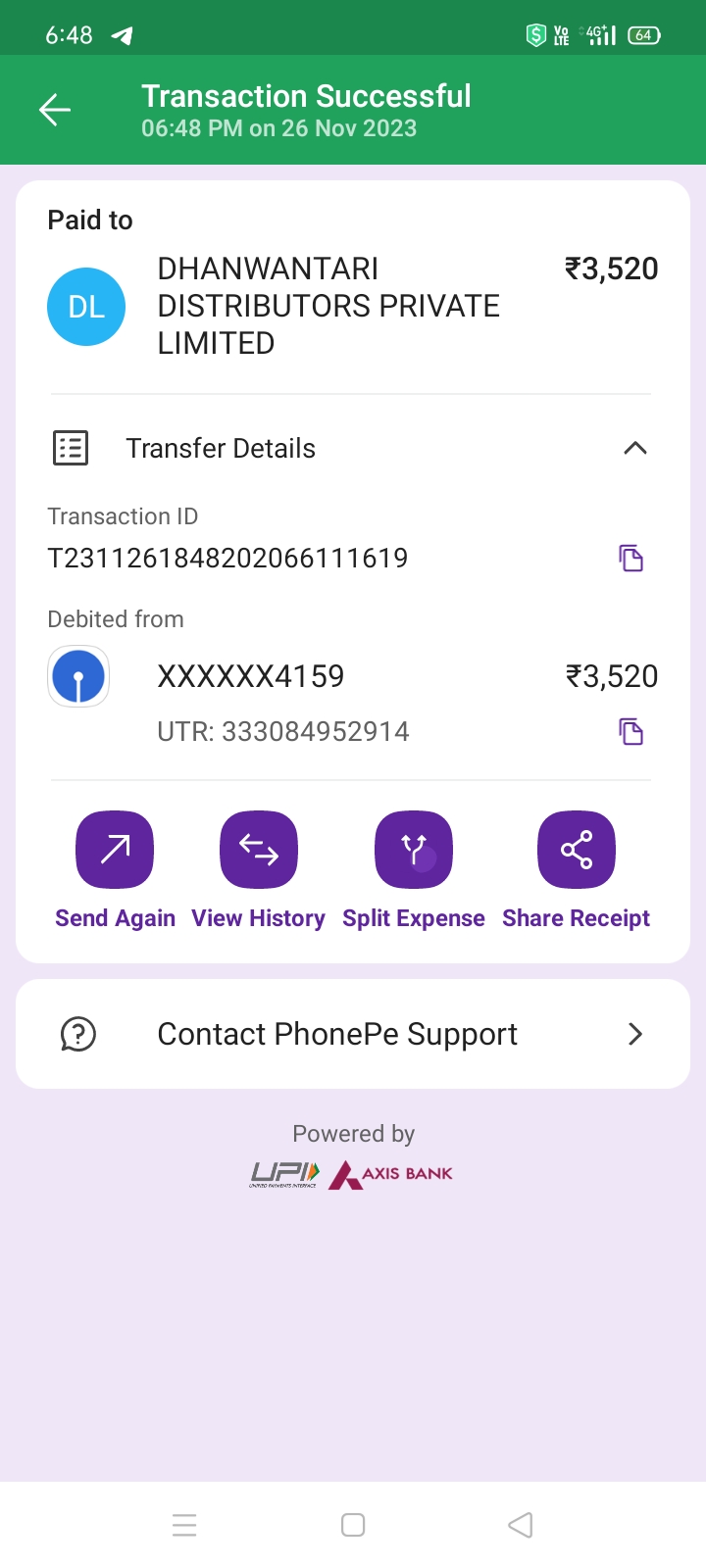706x1568 pixels.
Task: Copy the UTR number
Action: click(x=631, y=731)
